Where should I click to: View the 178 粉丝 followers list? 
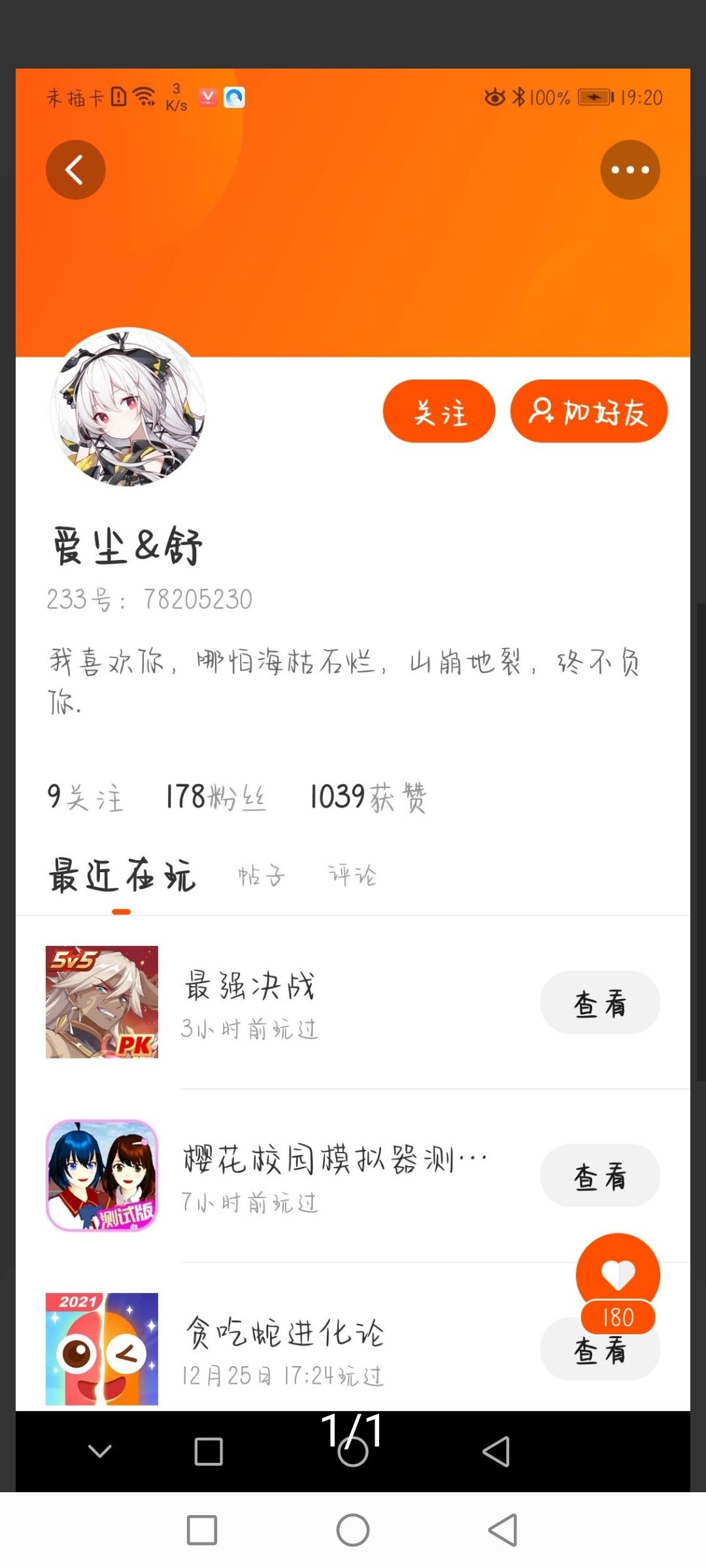215,798
